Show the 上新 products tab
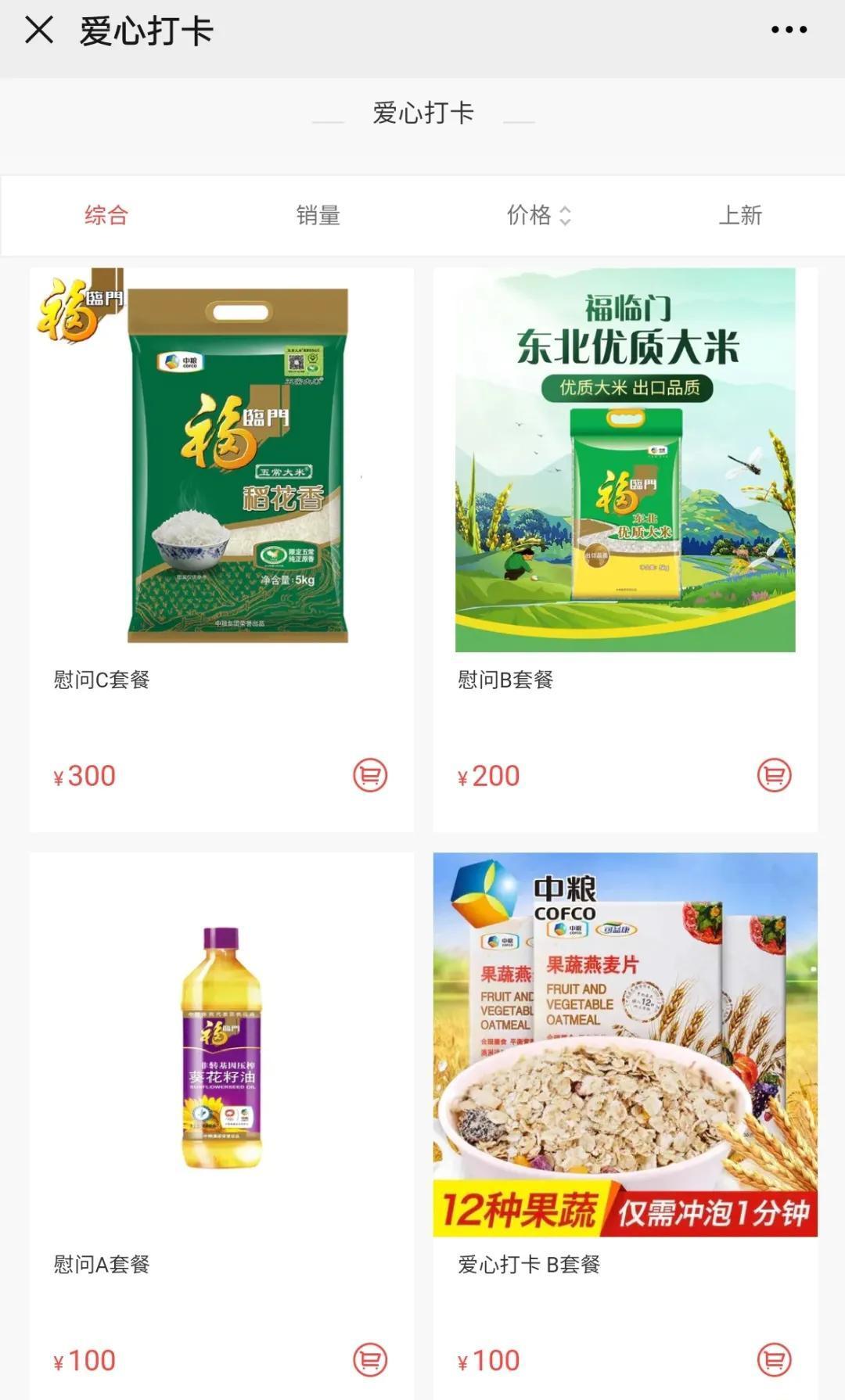 pos(740,215)
